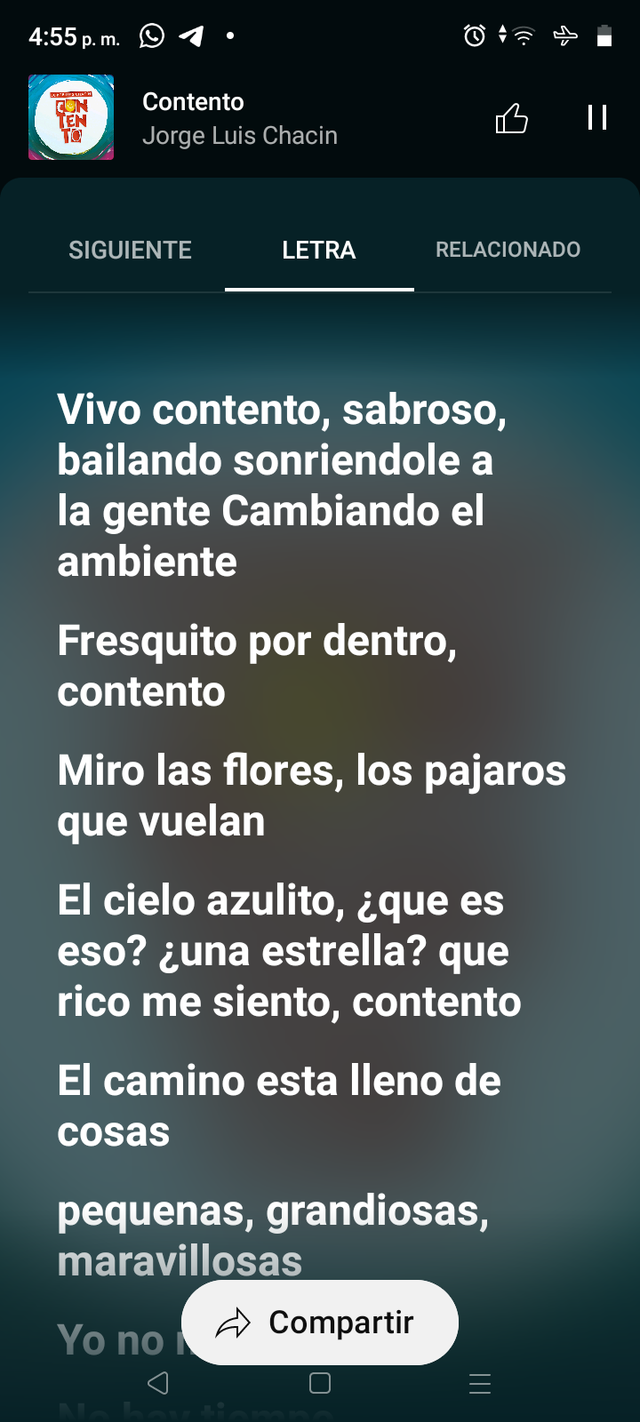Go back using system navigation
The width and height of the screenshot is (640, 1422).
[158, 1383]
